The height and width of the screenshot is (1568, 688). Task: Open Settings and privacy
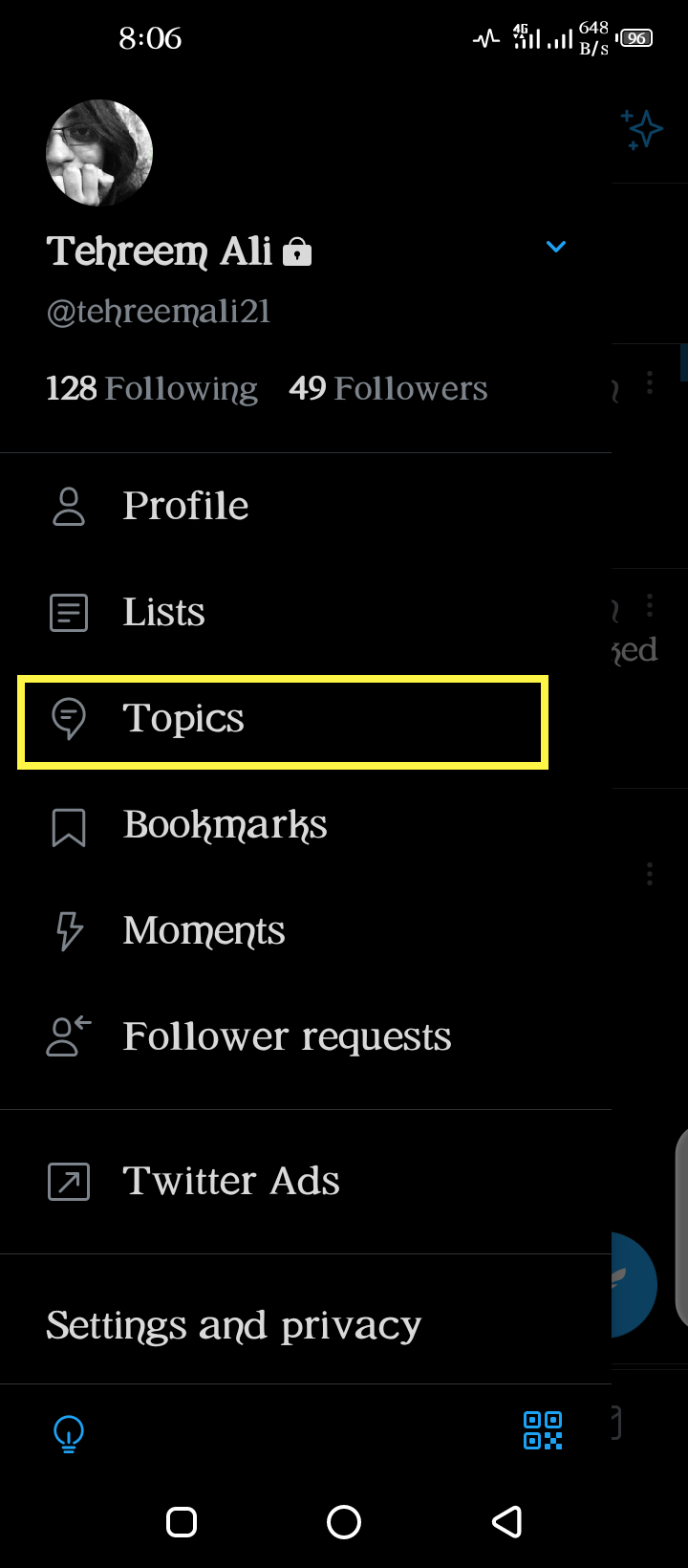pos(306,1326)
